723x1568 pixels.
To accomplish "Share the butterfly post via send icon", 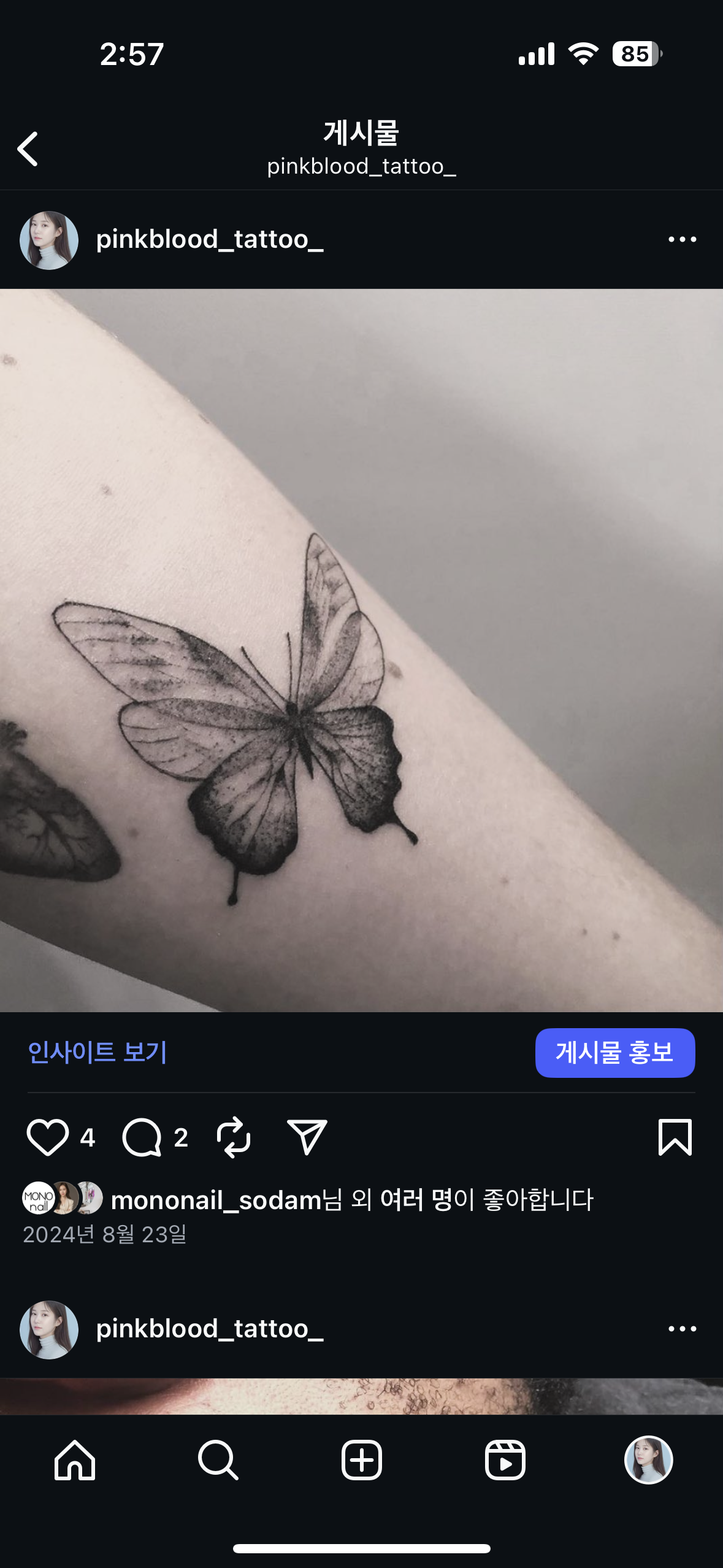I will pyautogui.click(x=307, y=1137).
